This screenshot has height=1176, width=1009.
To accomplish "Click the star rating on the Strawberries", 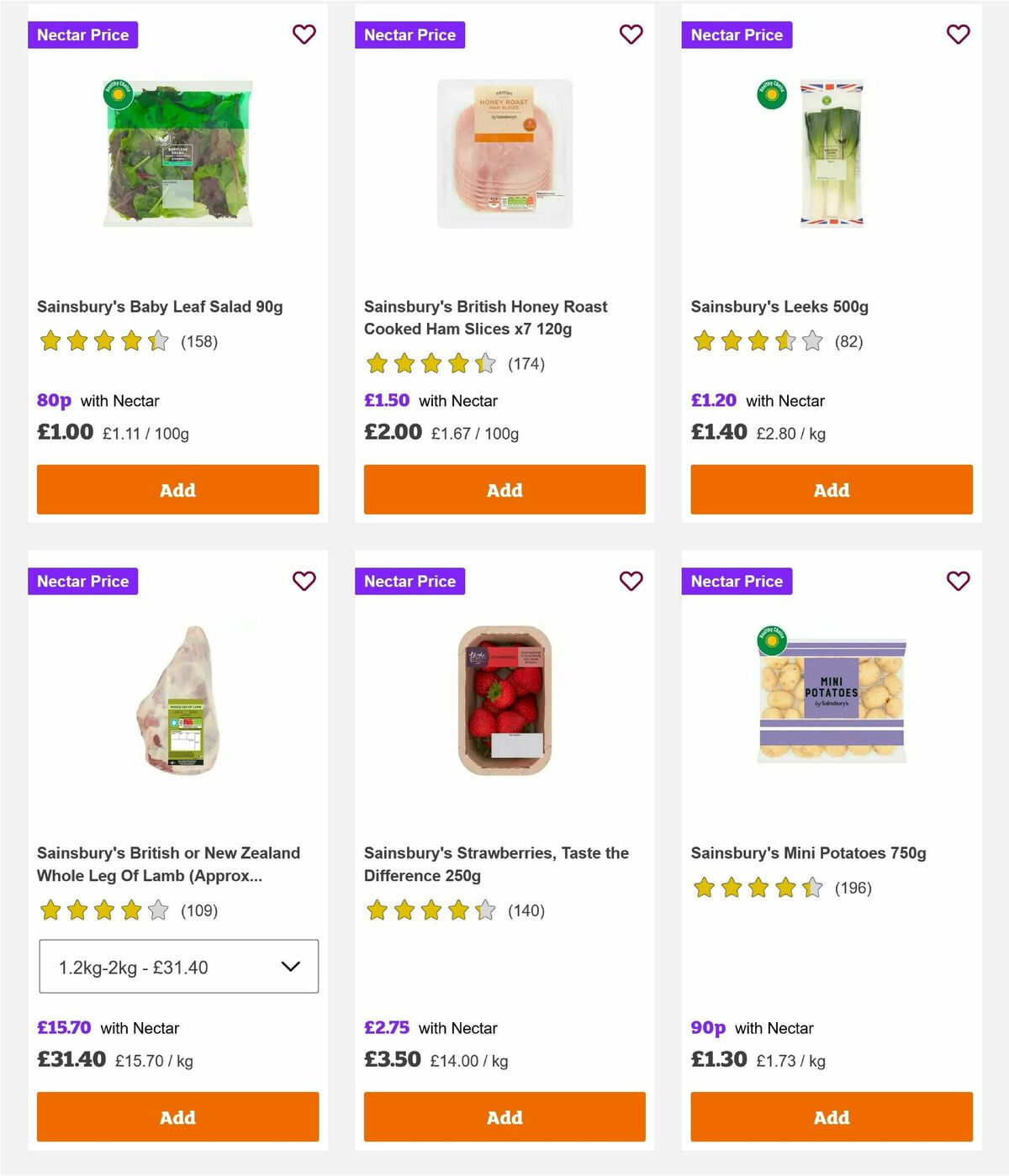I will (430, 910).
